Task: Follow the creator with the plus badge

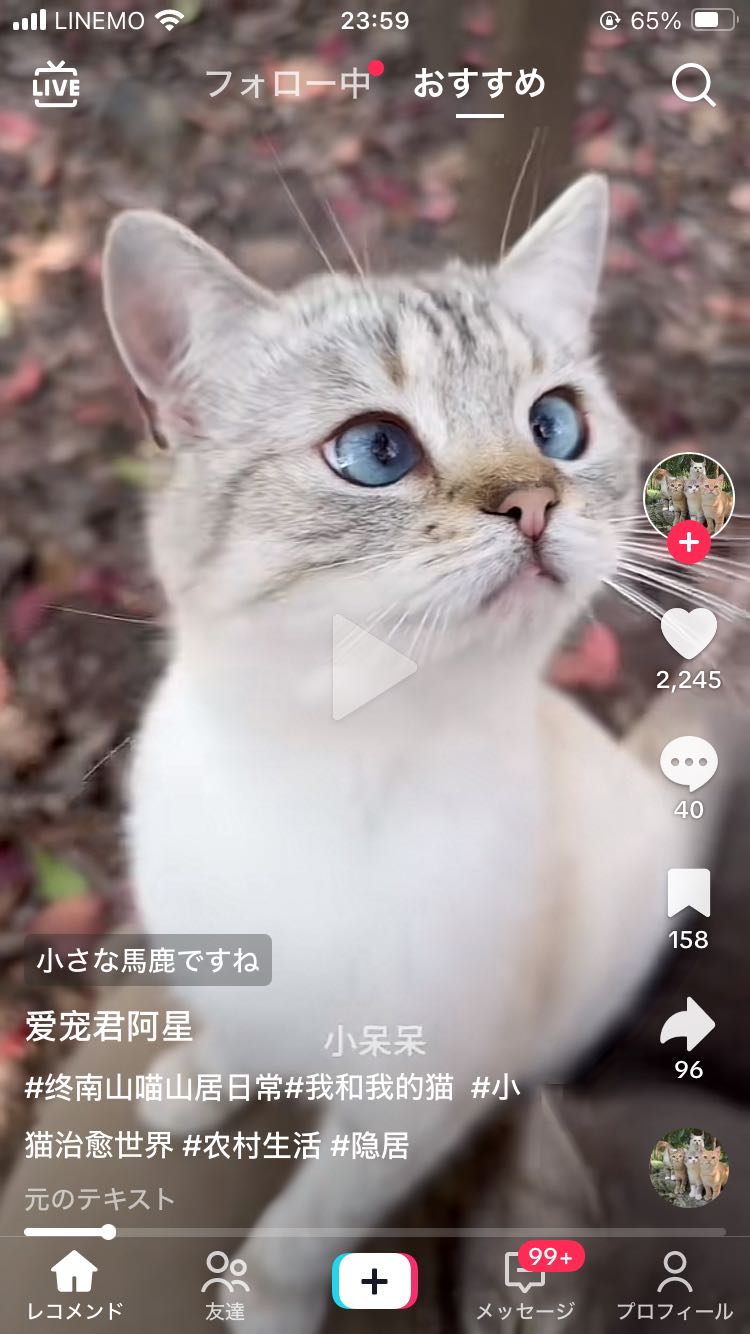Action: coord(689,543)
